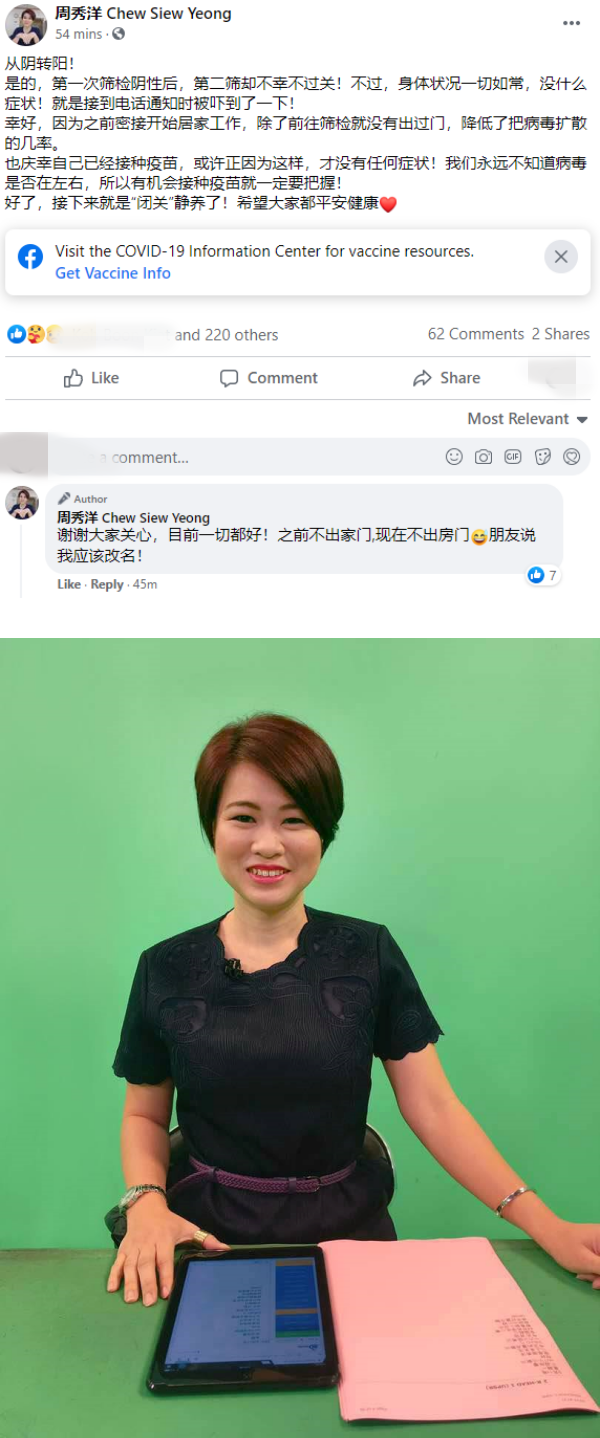Like the author's comment
The width and height of the screenshot is (600, 1438).
[x=68, y=584]
